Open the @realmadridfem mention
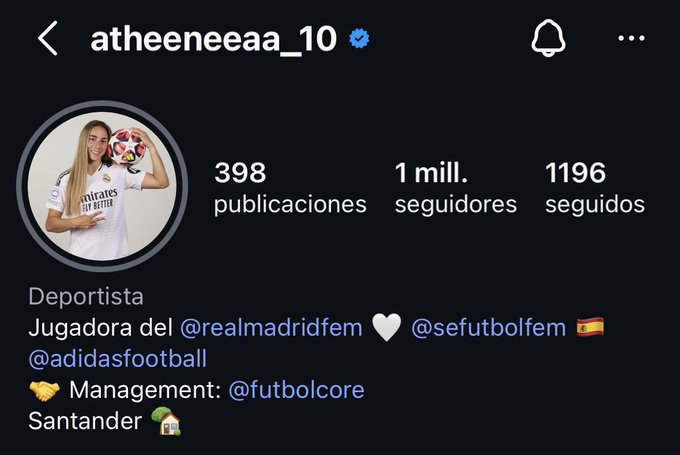 tap(271, 328)
